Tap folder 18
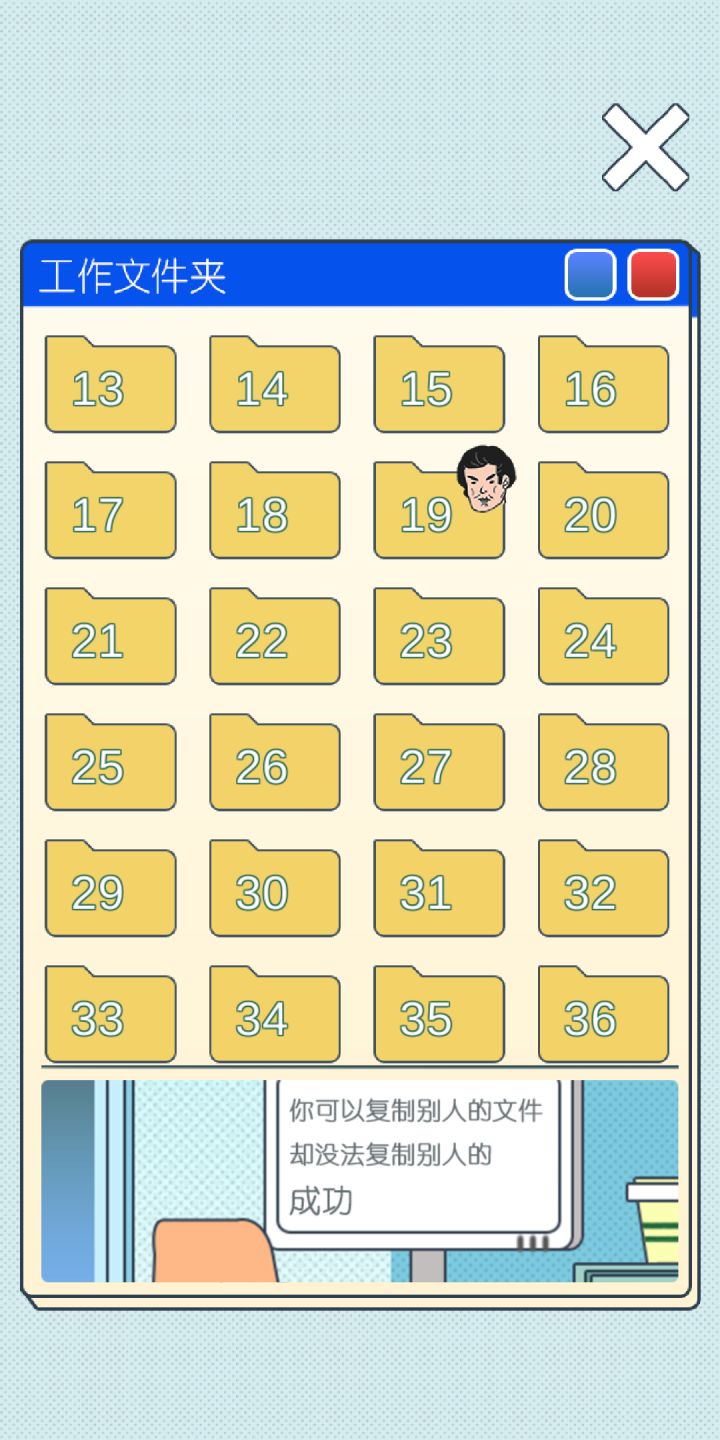Image resolution: width=720 pixels, height=1440 pixels. pyautogui.click(x=274, y=513)
